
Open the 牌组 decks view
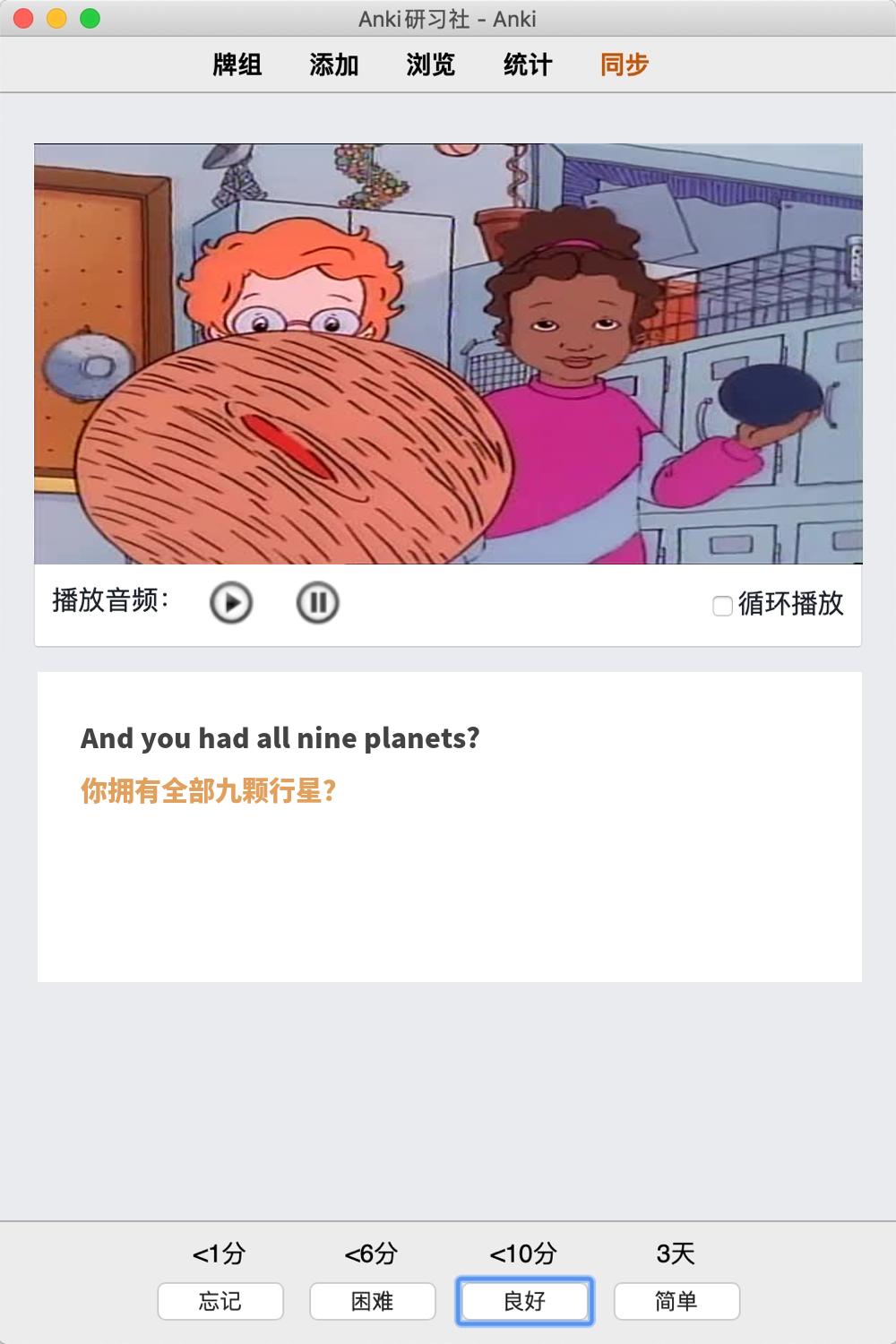237,65
